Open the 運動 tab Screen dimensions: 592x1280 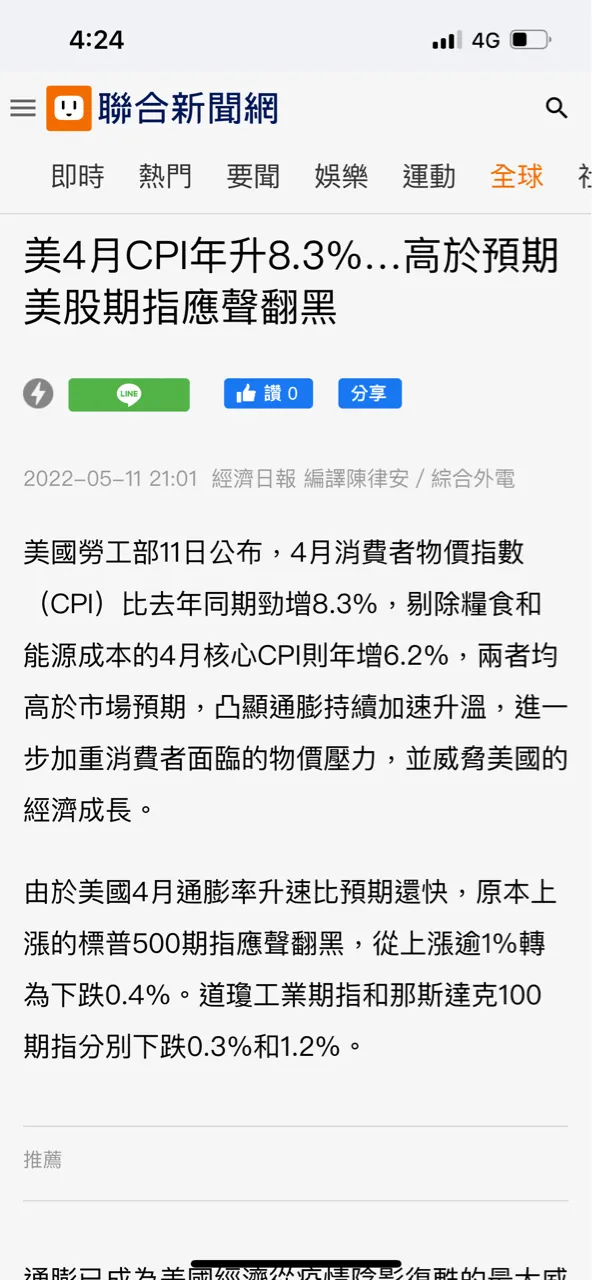click(429, 177)
